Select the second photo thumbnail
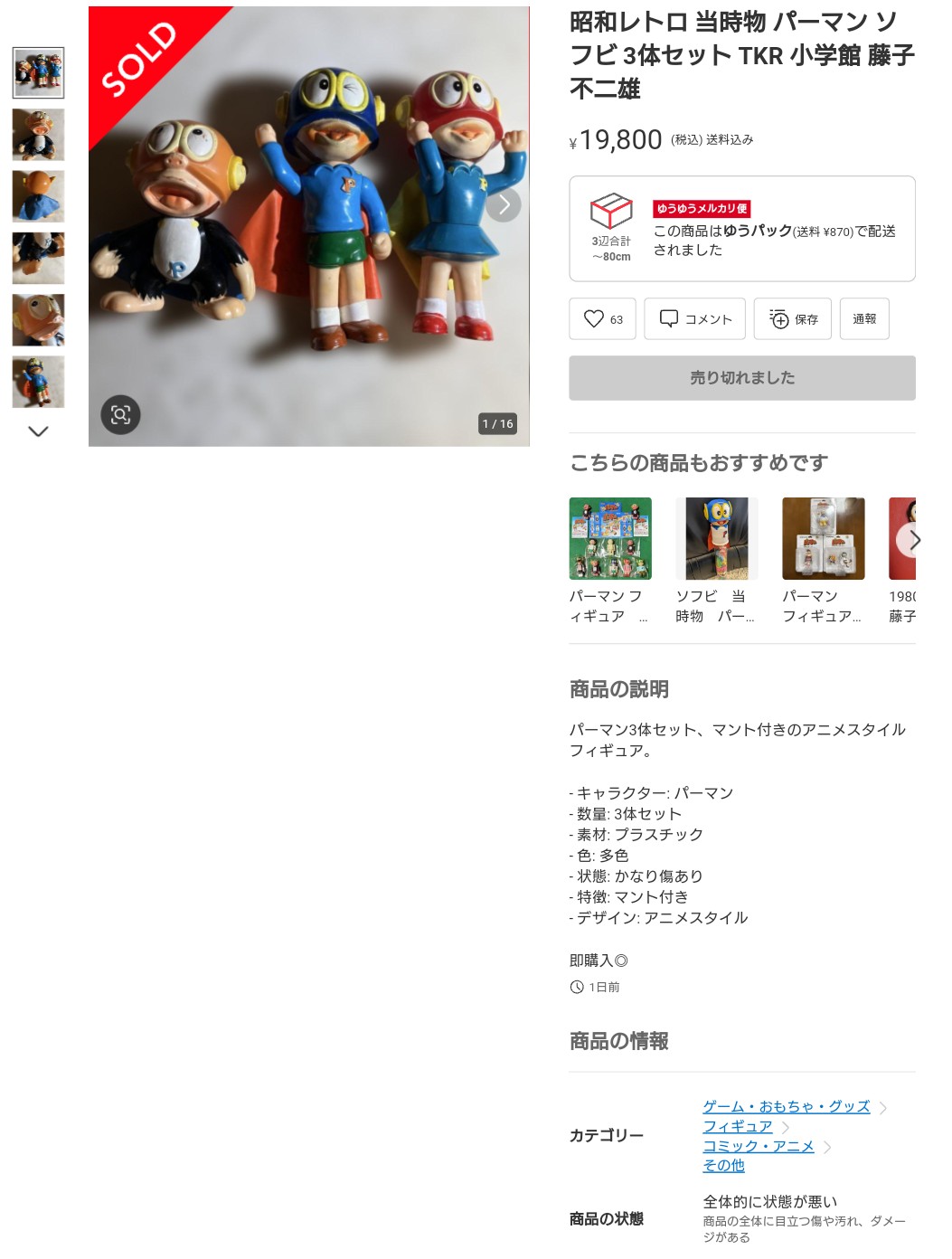 point(38,135)
